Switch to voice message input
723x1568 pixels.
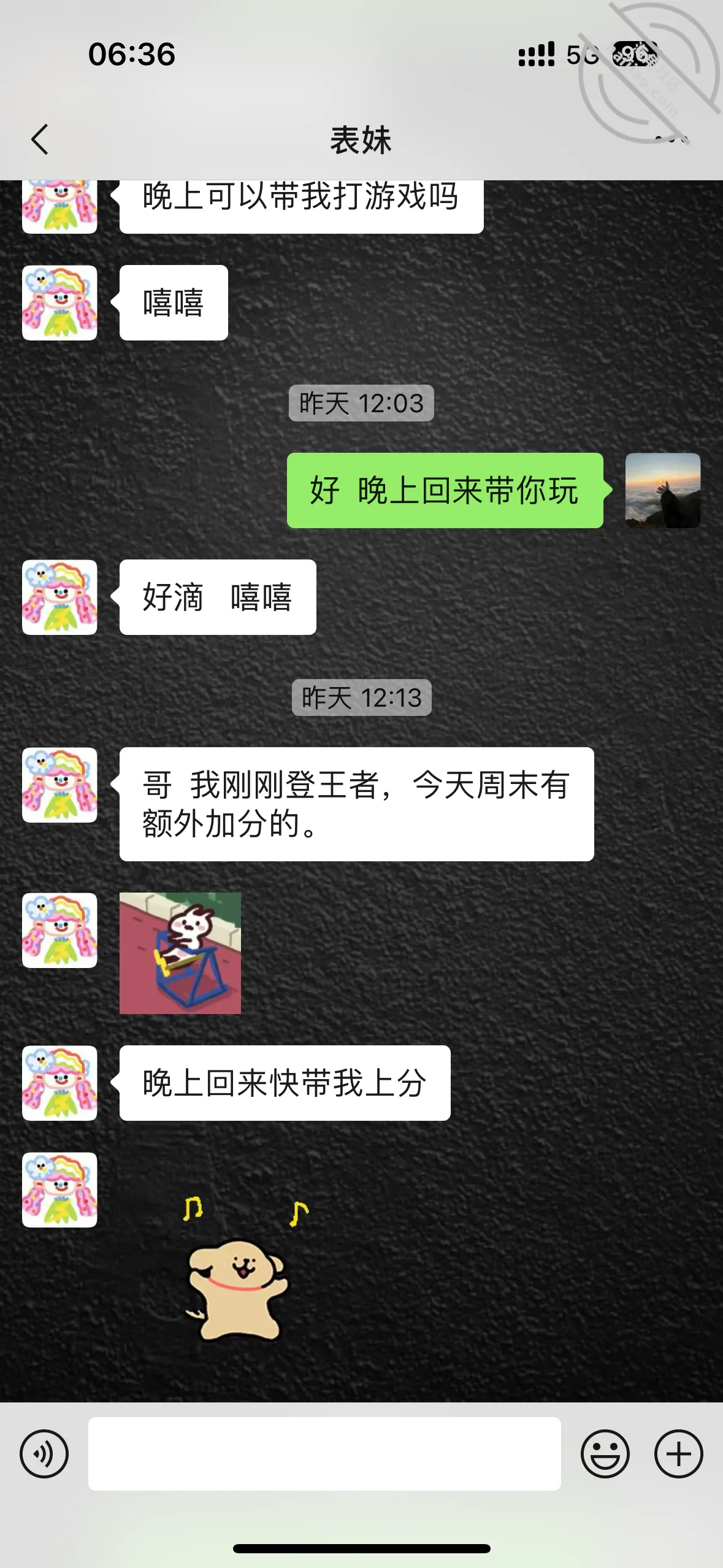coord(44,1453)
